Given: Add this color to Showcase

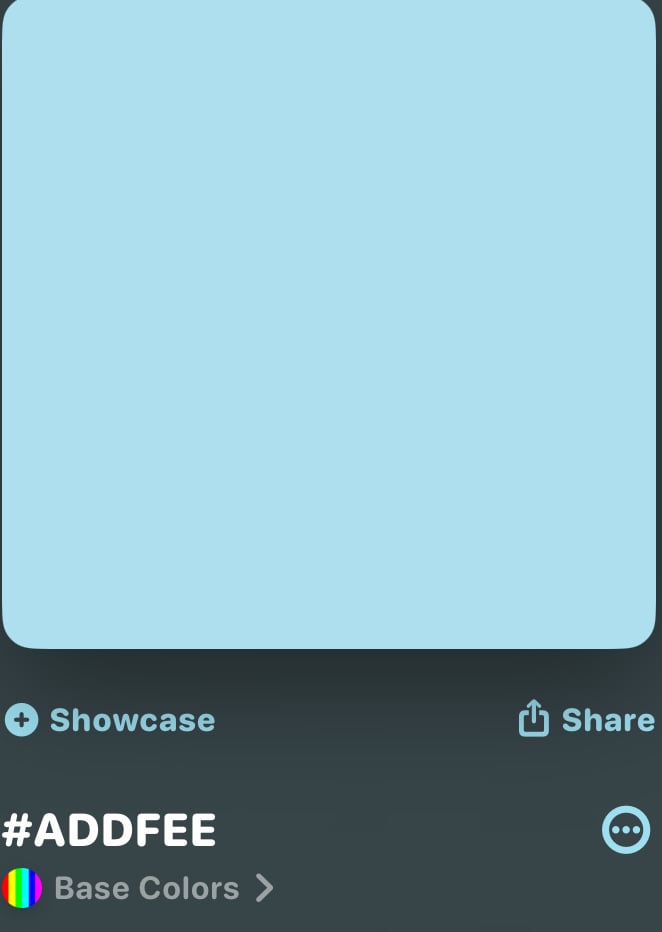Looking at the screenshot, I should (x=110, y=720).
